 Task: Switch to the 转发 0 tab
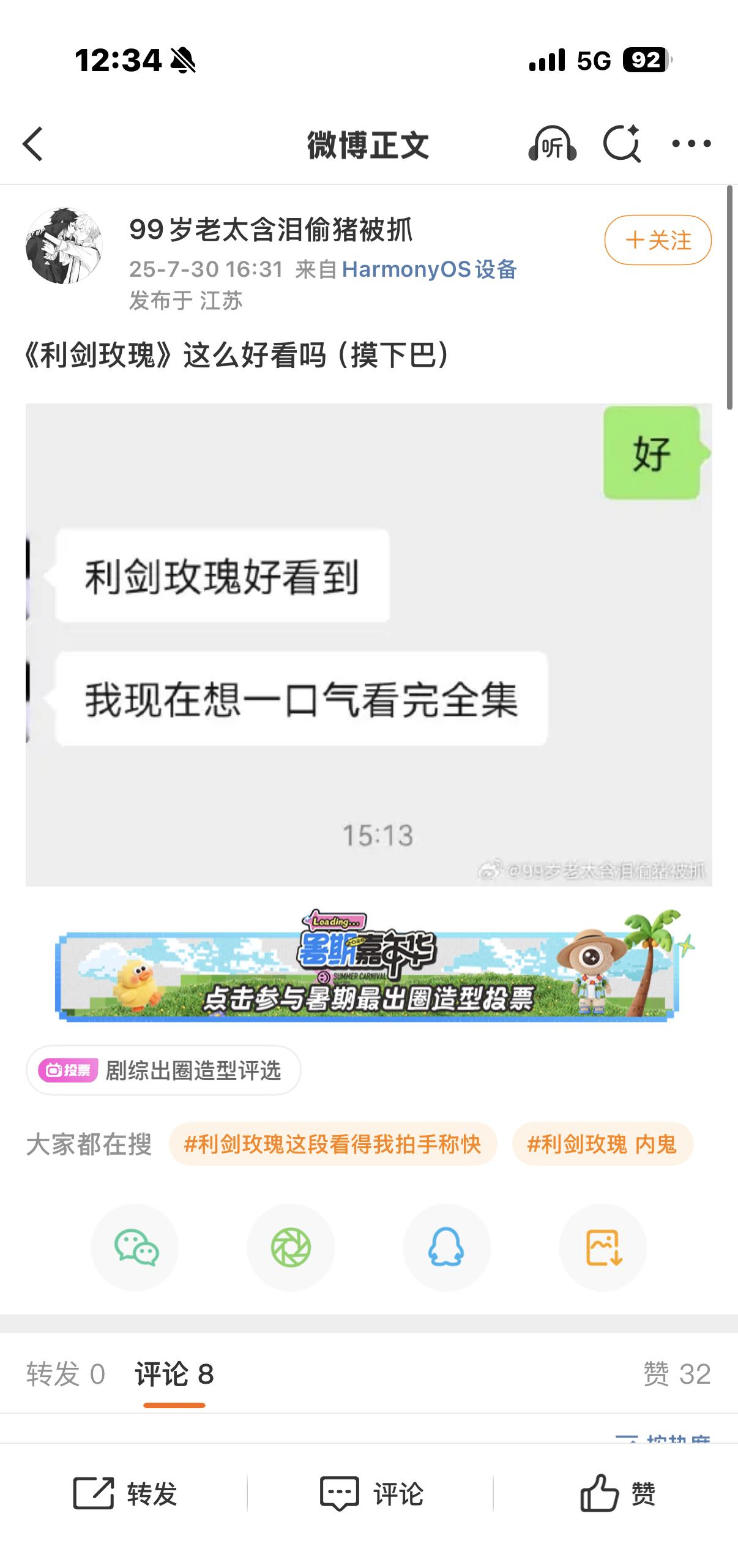65,1375
